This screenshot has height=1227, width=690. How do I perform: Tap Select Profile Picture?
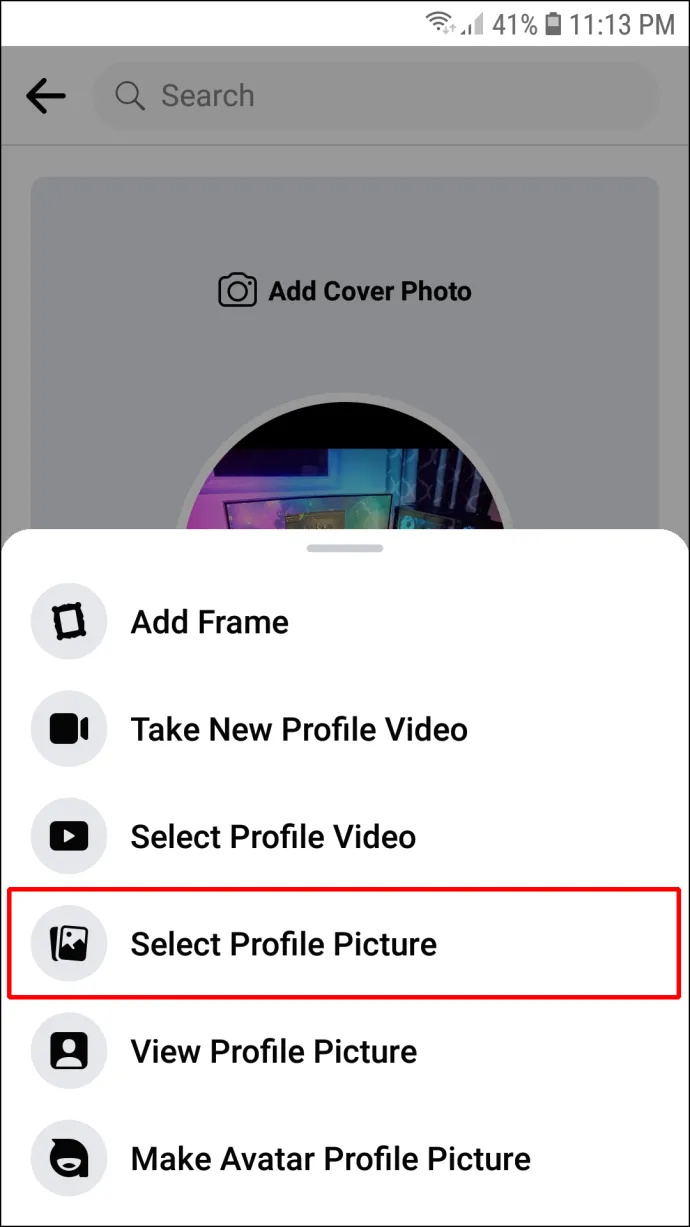click(x=345, y=944)
